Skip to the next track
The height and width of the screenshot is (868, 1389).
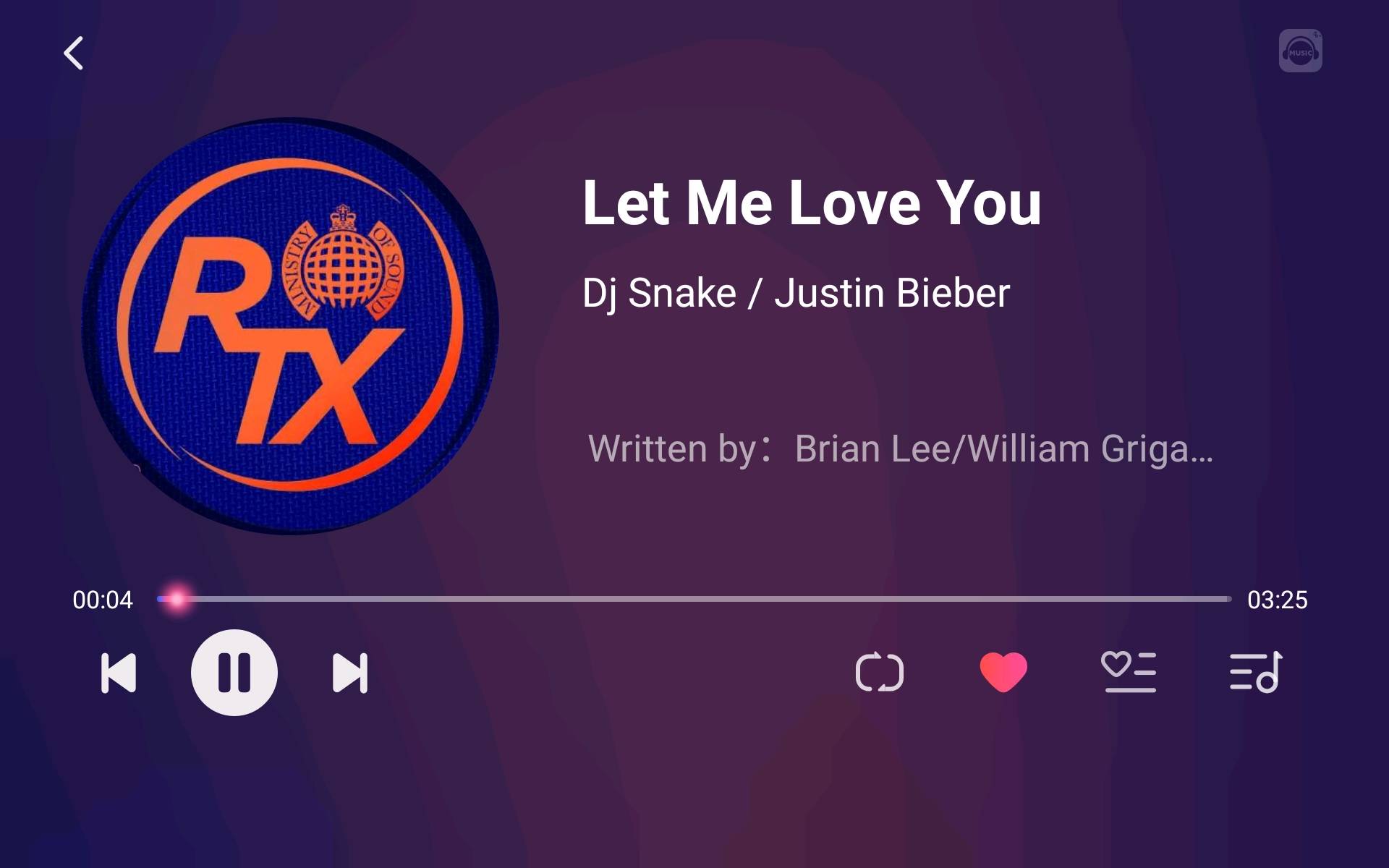(349, 673)
